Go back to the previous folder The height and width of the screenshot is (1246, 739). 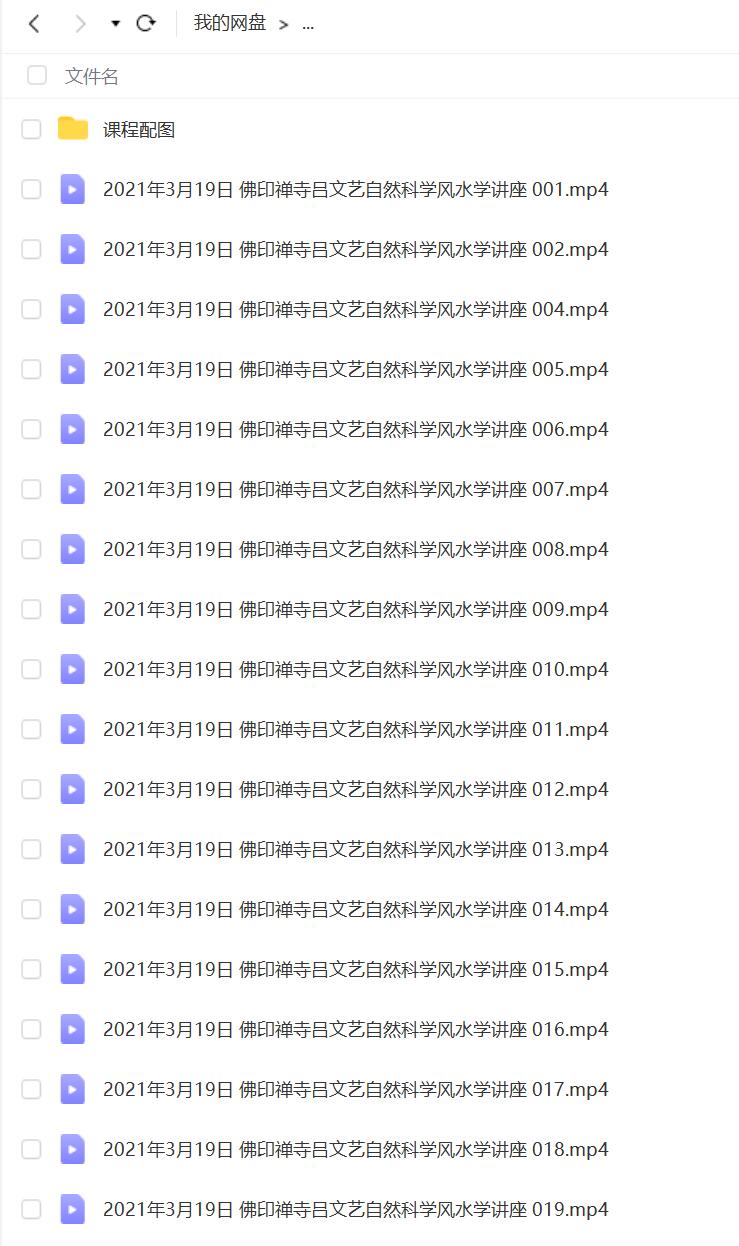(x=34, y=24)
